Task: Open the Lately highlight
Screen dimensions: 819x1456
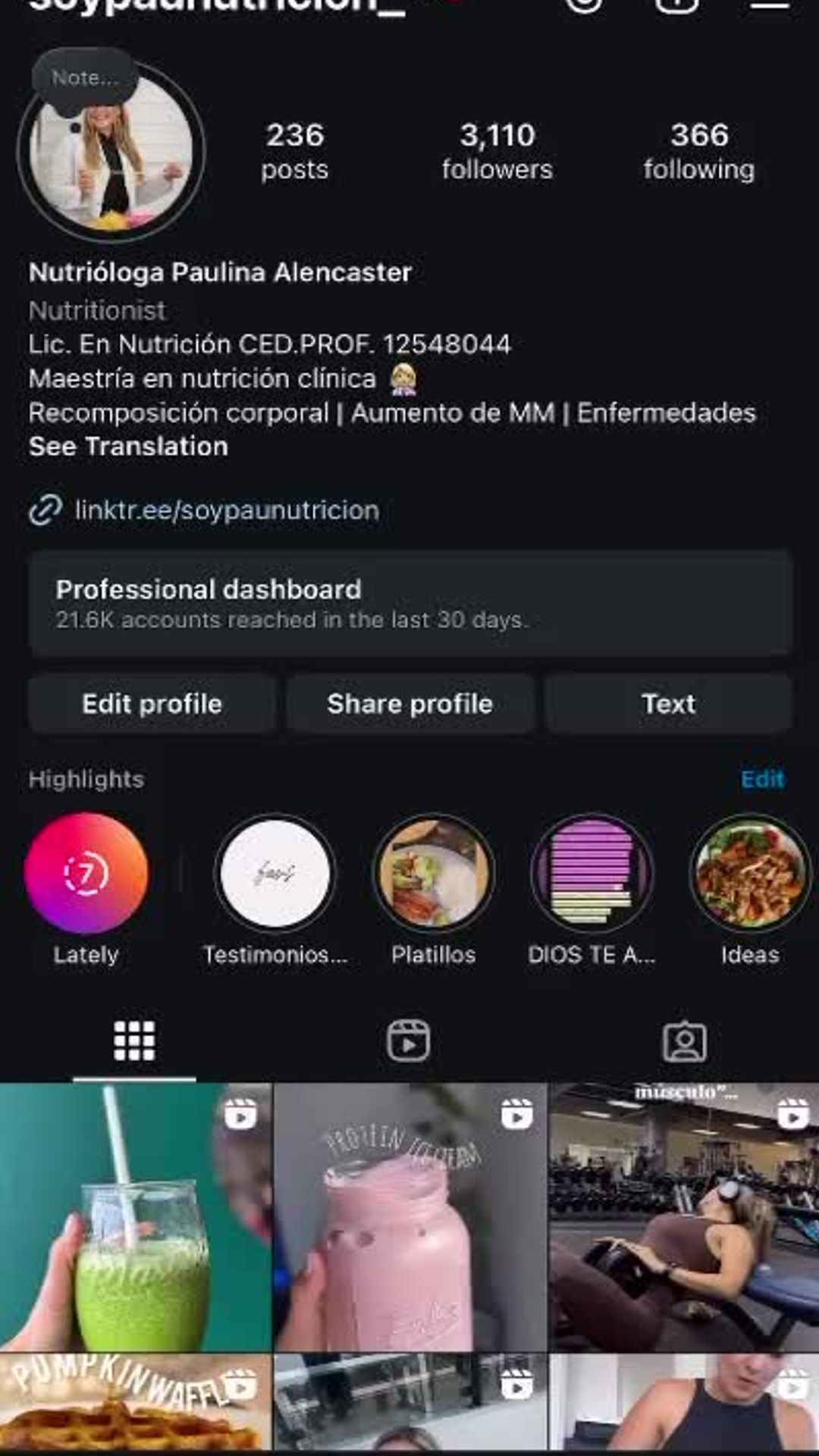Action: [86, 874]
